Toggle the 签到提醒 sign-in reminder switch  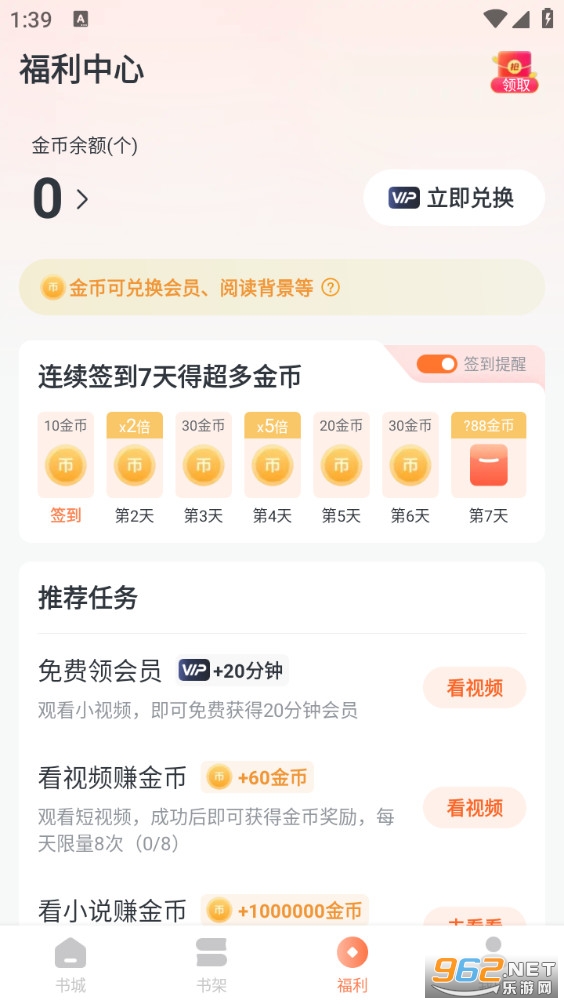click(436, 364)
